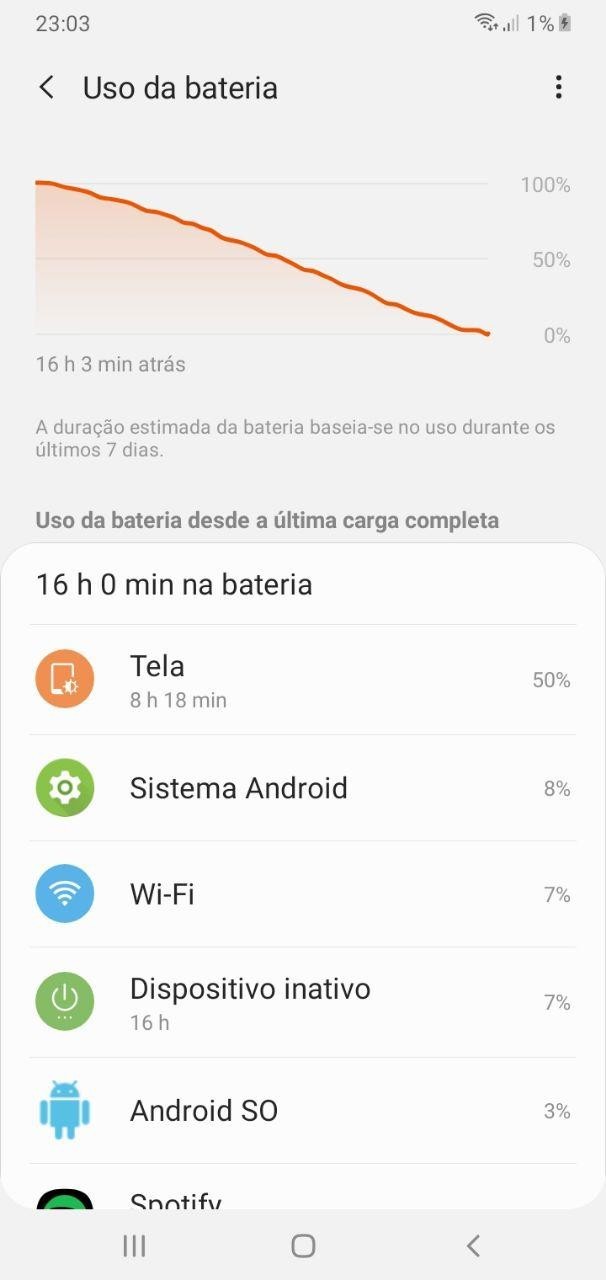Screen dimensions: 606x1280
Task: View Sistema Android battery usage
Action: pos(302,788)
